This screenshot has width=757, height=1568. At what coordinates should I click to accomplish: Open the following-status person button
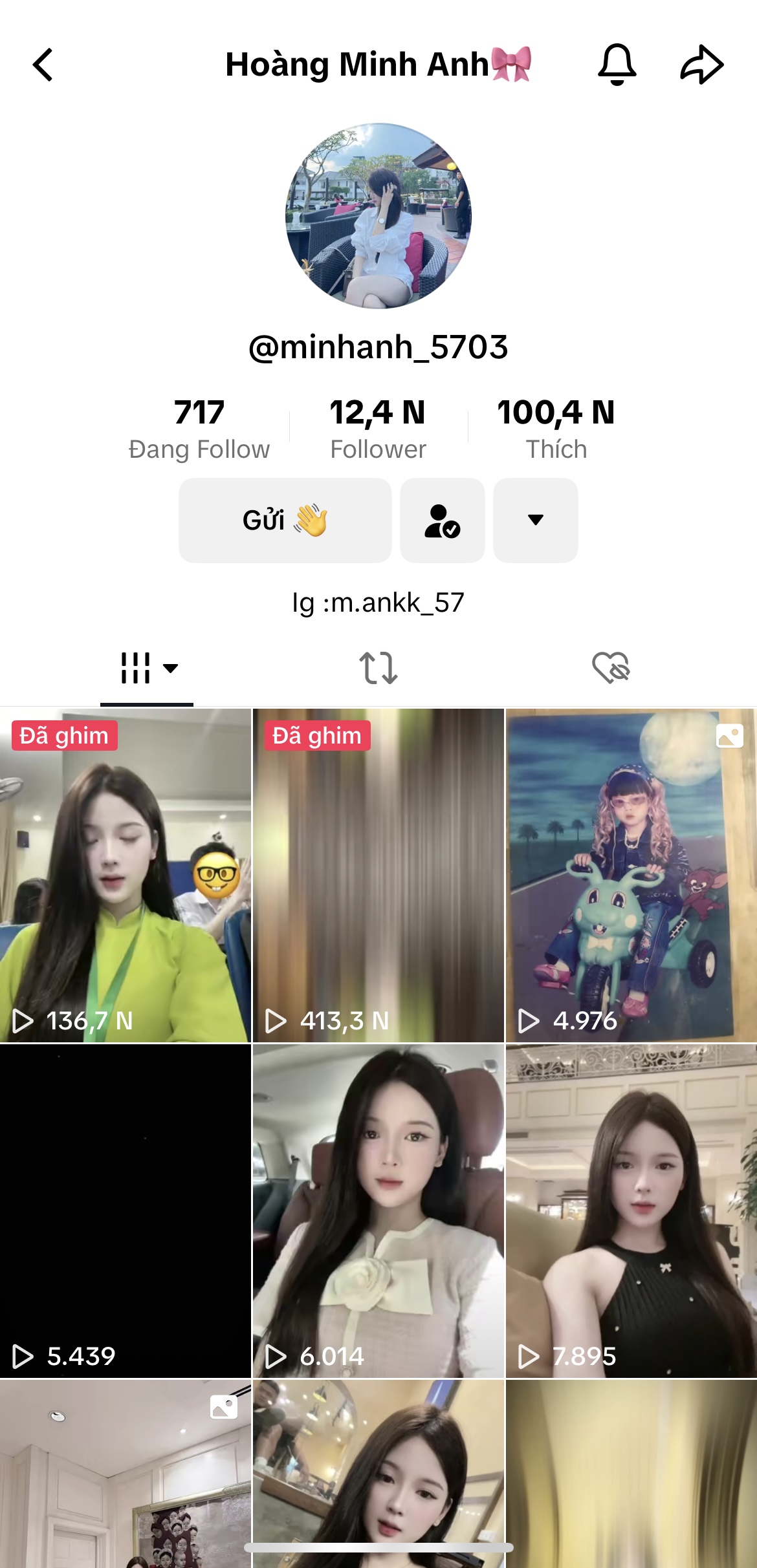[443, 521]
